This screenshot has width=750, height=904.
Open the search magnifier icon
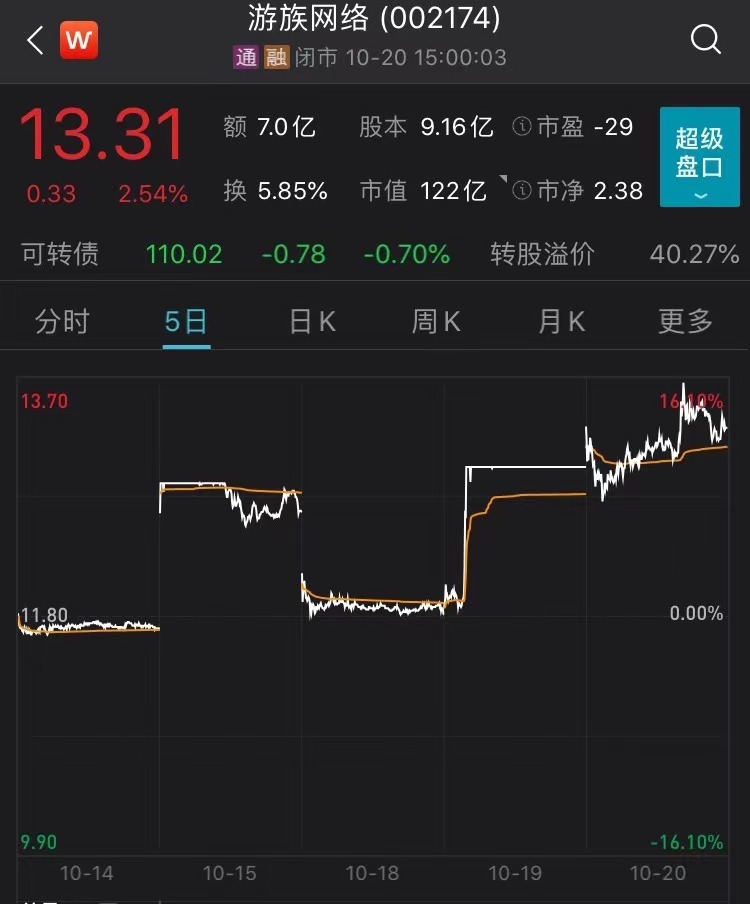click(x=705, y=40)
